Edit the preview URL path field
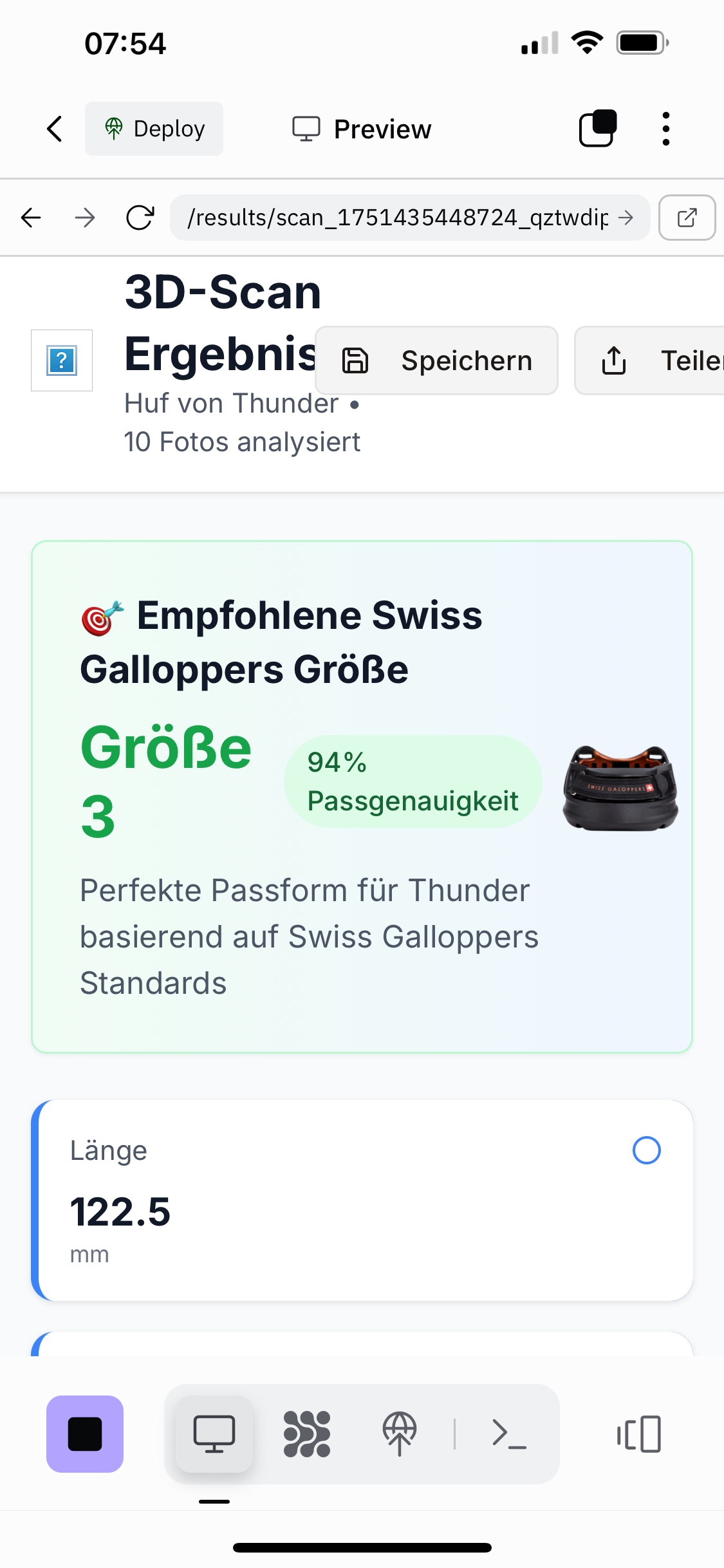The height and width of the screenshot is (1568, 724). pos(399,218)
